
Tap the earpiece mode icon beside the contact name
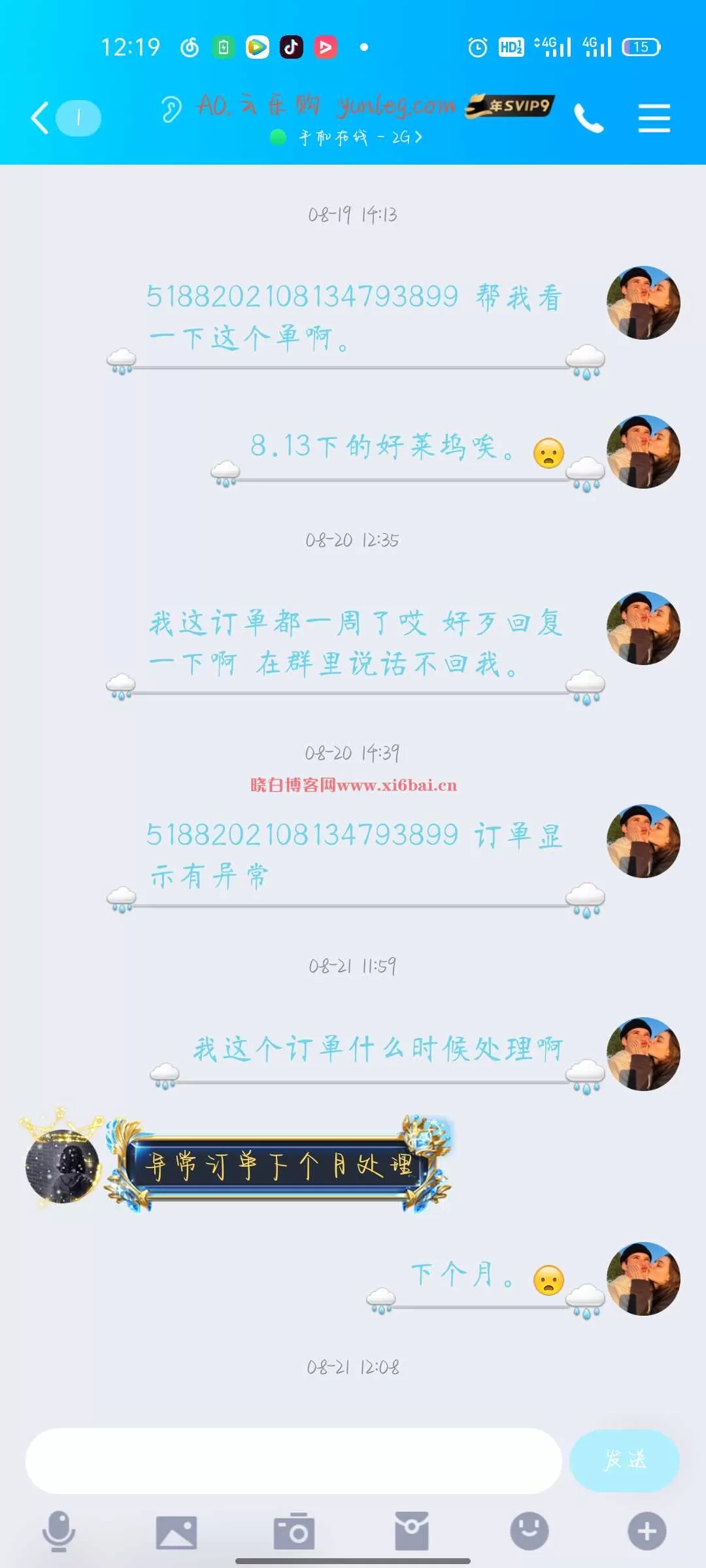pyautogui.click(x=171, y=109)
